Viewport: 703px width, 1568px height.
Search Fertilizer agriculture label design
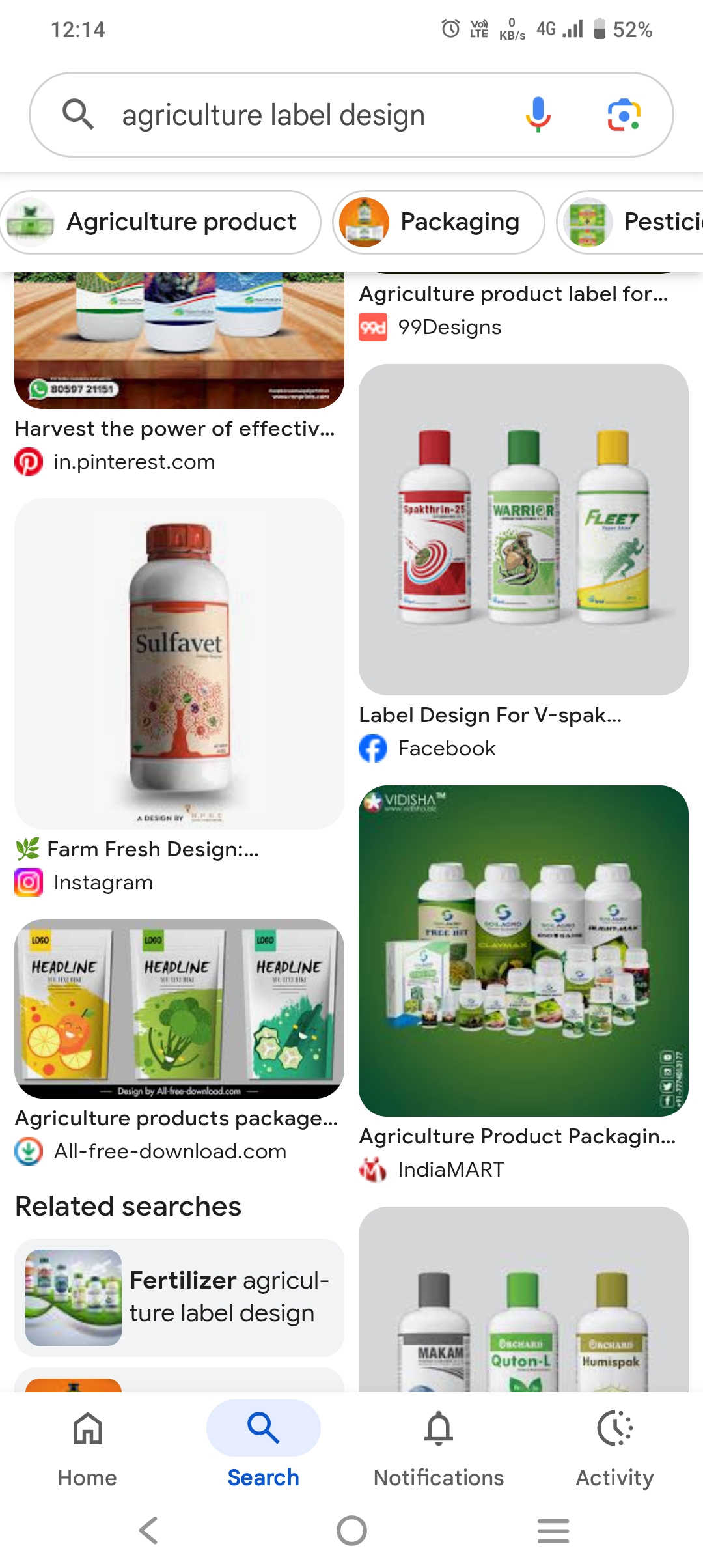pos(179,1297)
